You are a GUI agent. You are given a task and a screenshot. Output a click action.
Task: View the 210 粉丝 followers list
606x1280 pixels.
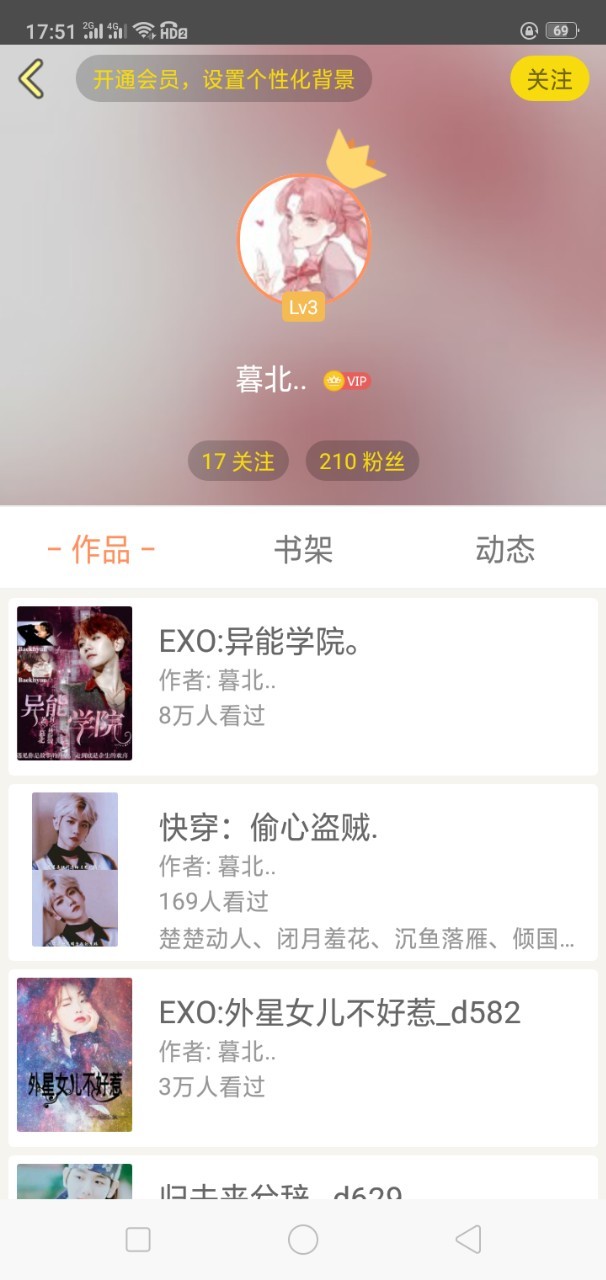(361, 461)
